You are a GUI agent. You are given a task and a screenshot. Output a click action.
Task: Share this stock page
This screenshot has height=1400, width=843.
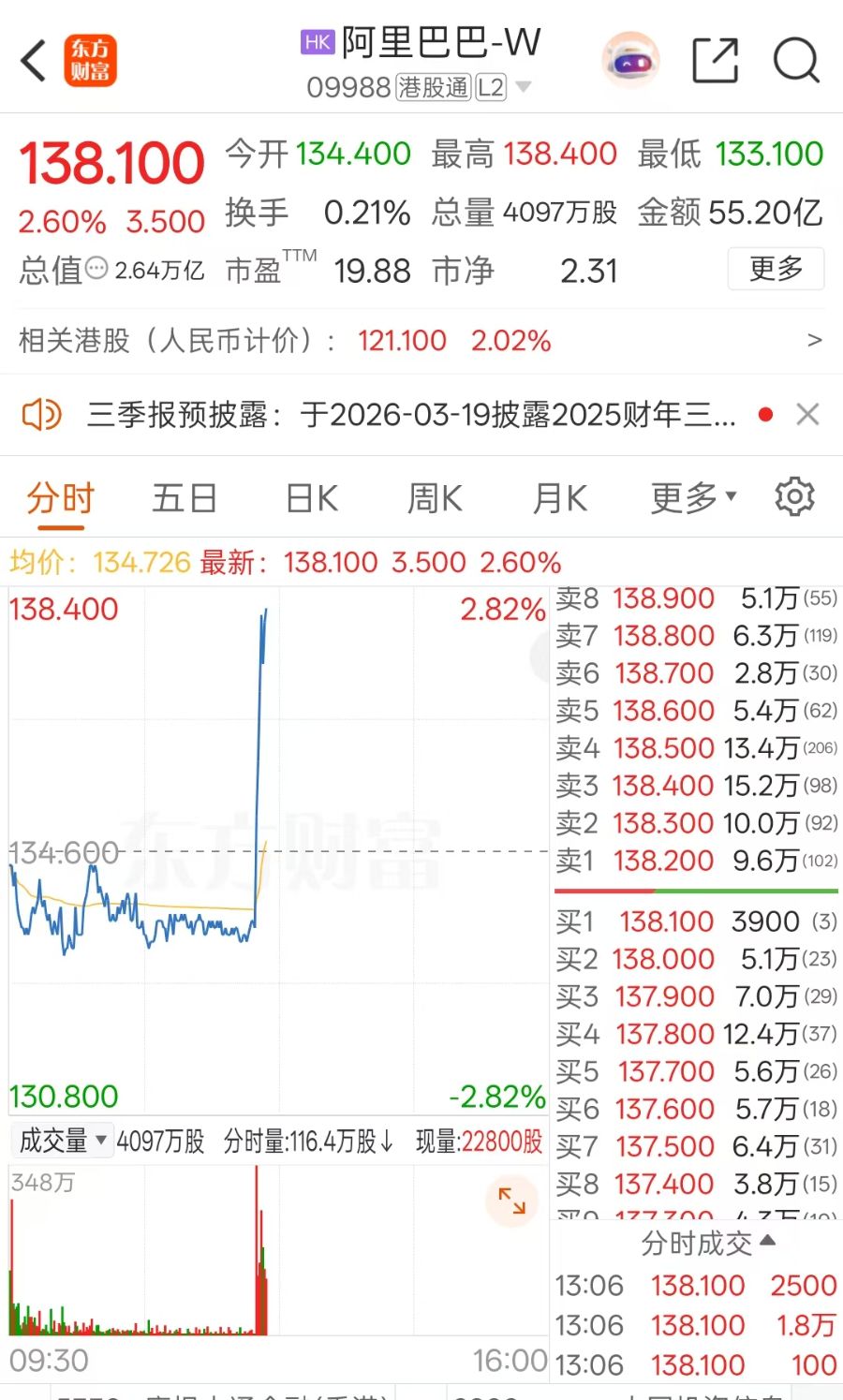tap(715, 61)
